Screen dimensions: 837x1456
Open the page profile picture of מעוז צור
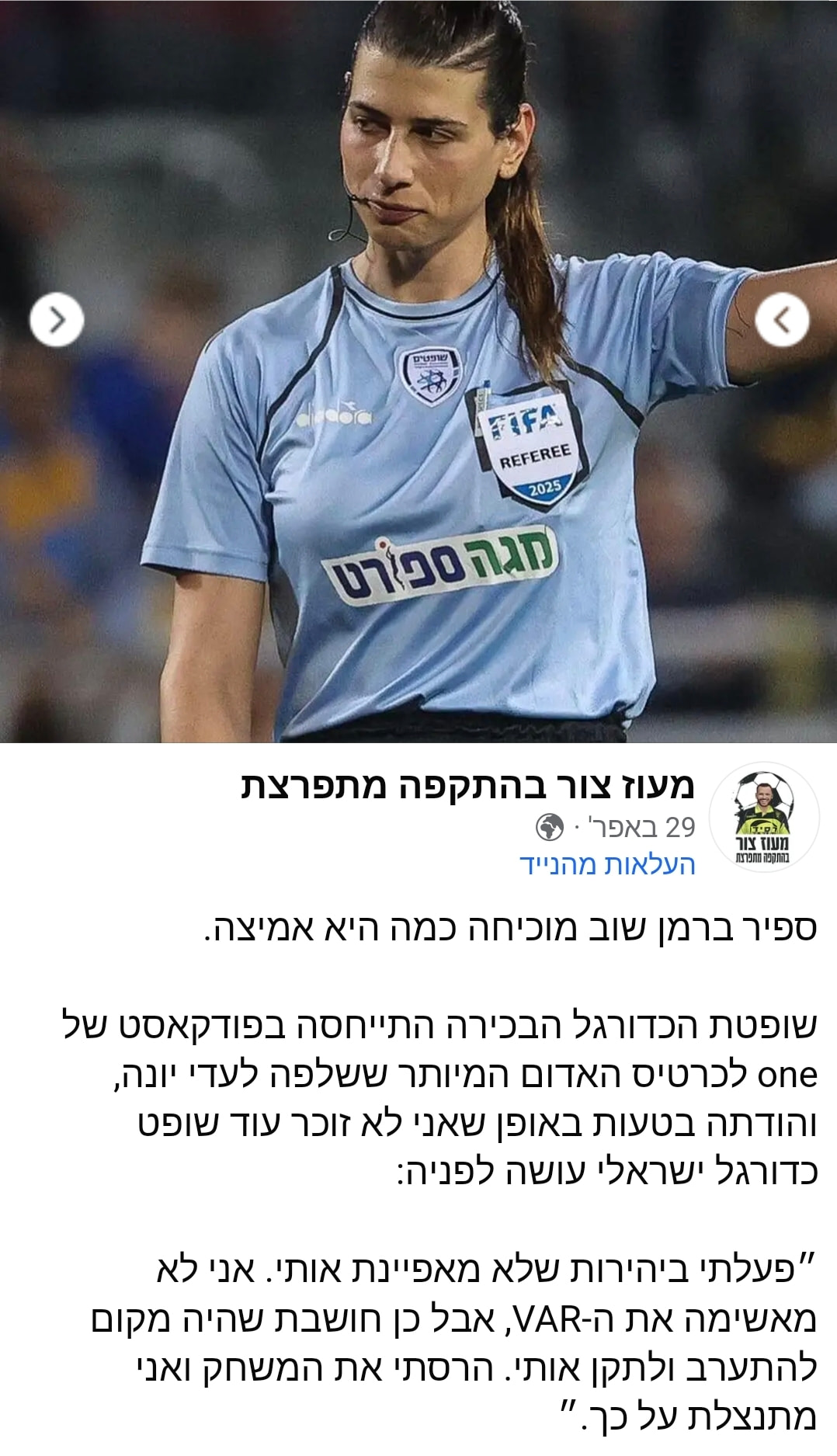(x=764, y=817)
